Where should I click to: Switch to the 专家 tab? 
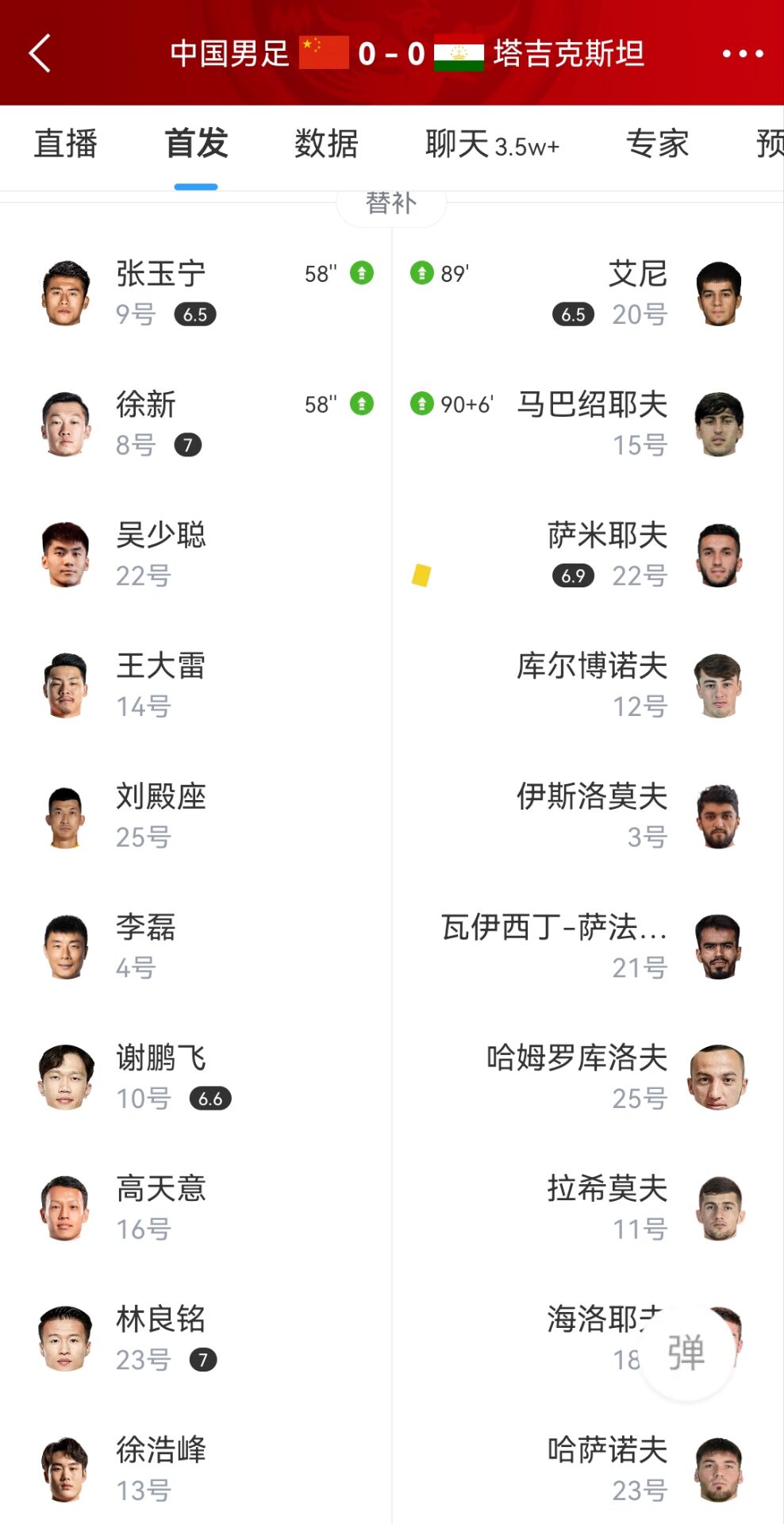(x=657, y=144)
